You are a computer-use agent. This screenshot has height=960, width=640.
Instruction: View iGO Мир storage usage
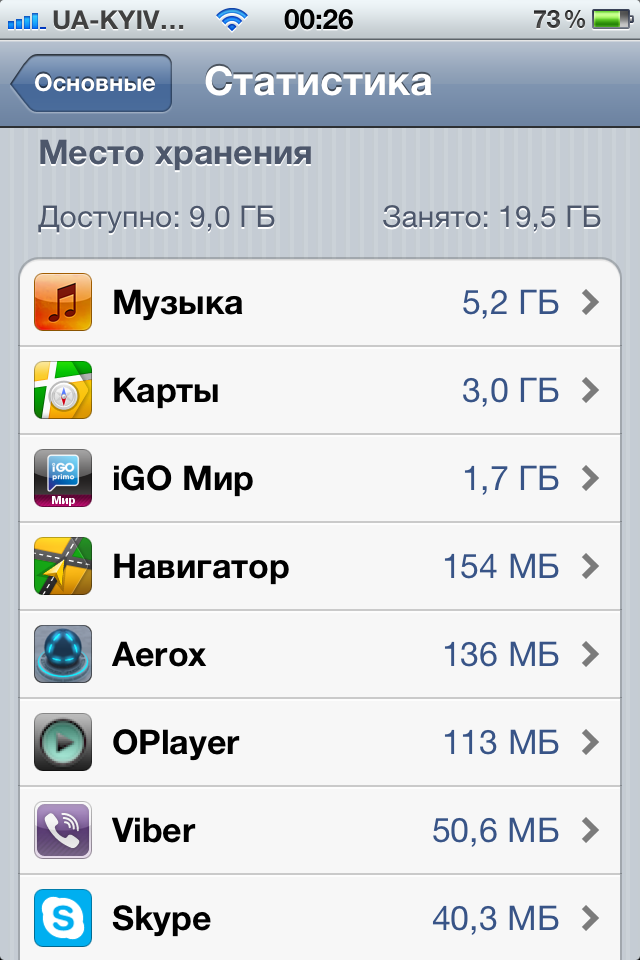click(x=320, y=478)
